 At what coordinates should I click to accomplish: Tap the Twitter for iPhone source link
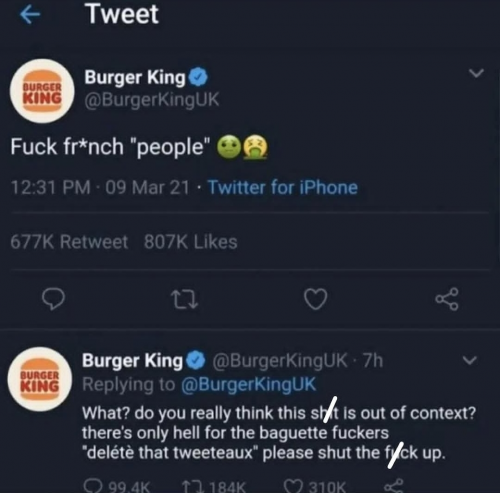(x=283, y=187)
